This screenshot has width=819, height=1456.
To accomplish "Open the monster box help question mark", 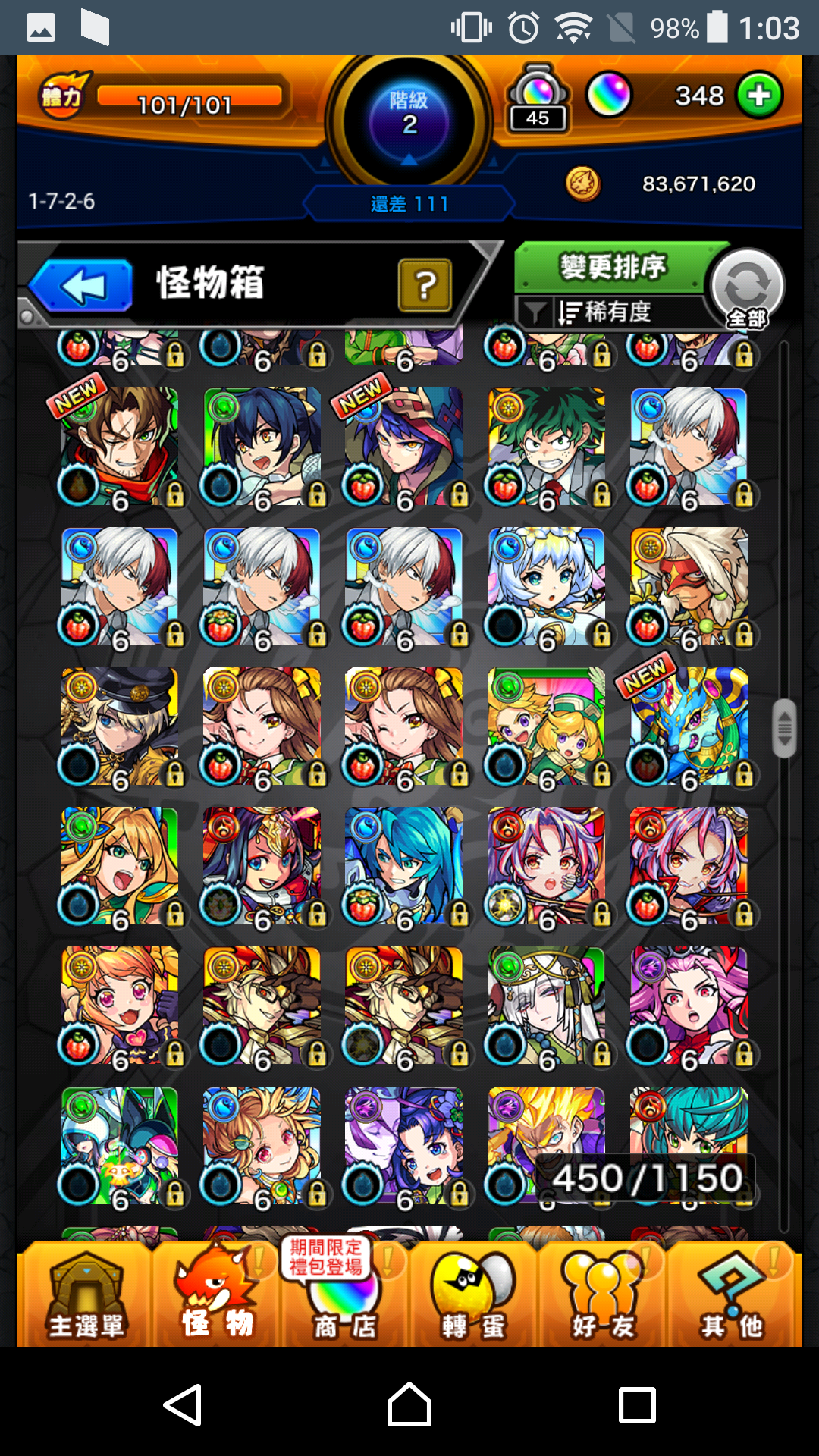I will click(425, 285).
